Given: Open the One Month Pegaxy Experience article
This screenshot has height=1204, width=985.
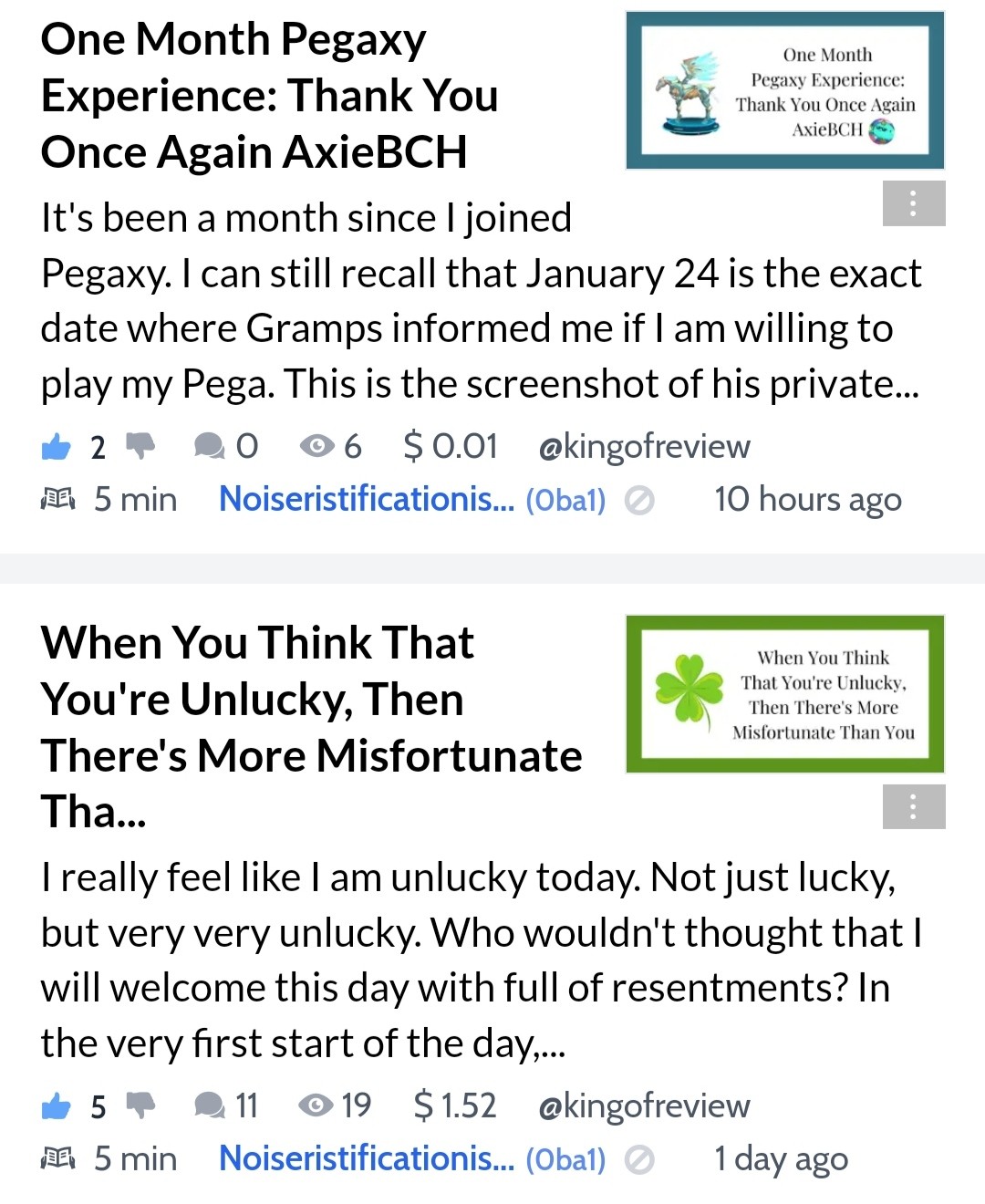Looking at the screenshot, I should click(270, 96).
